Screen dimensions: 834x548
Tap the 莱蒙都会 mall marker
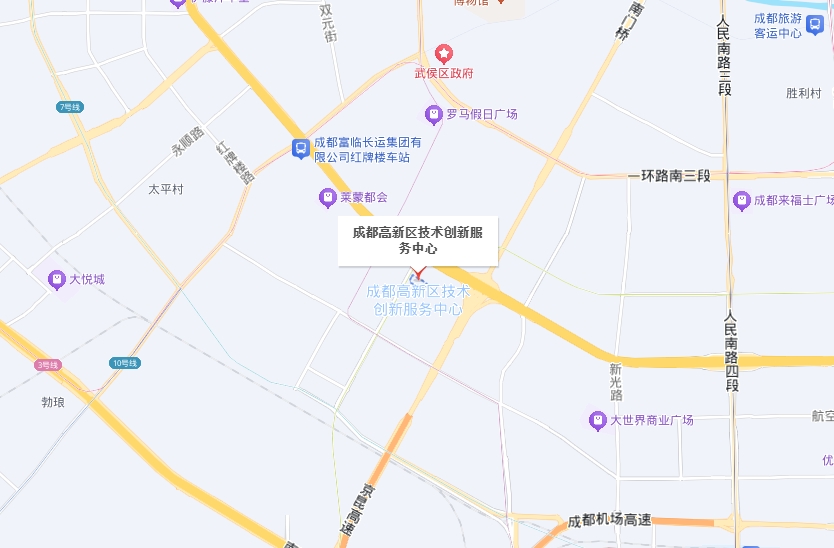[327, 198]
